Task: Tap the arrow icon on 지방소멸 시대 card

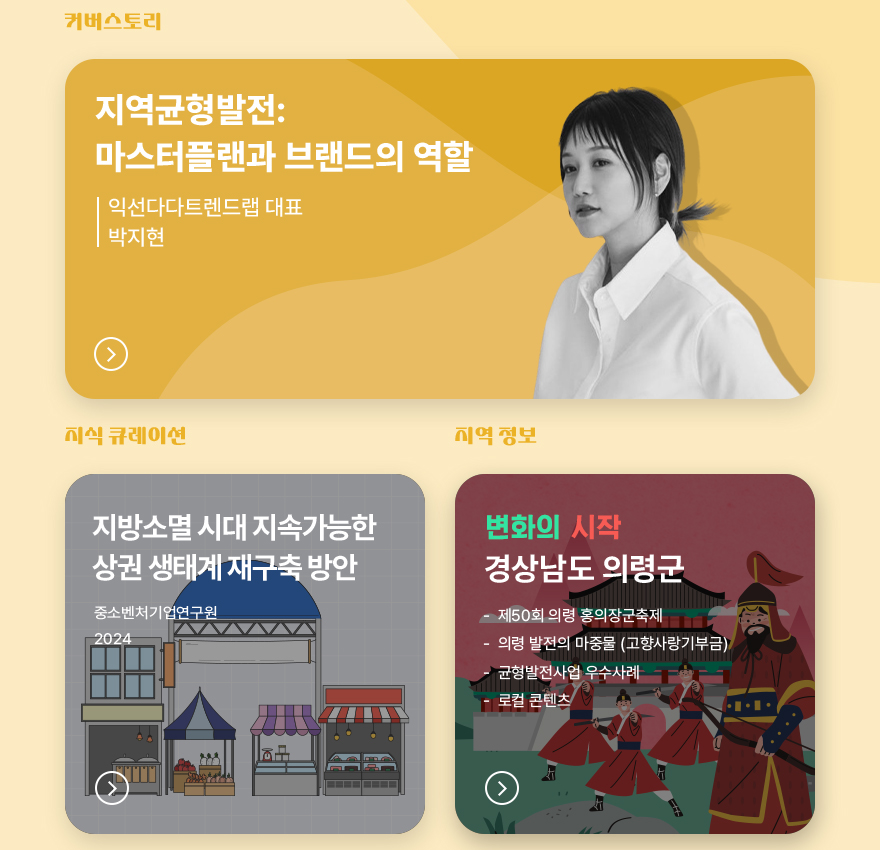Action: 112,788
